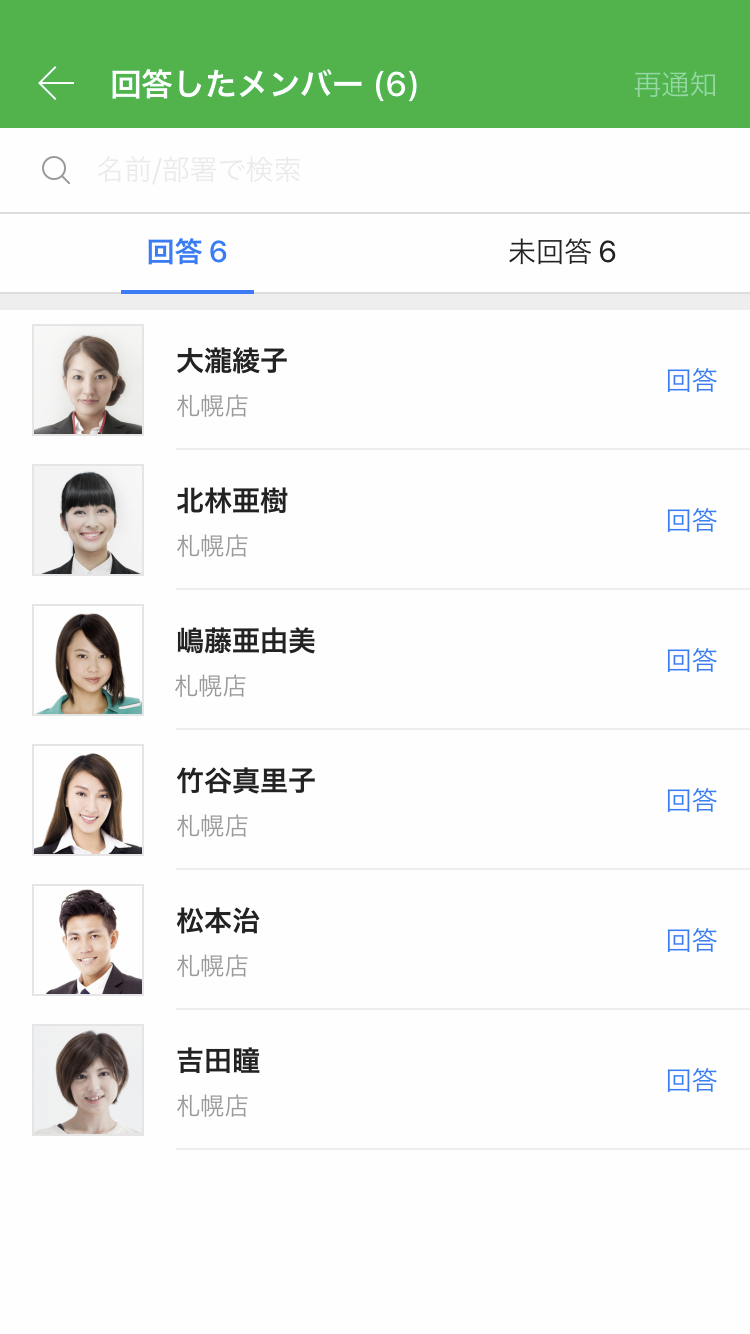The height and width of the screenshot is (1334, 750).
Task: Tap the 再通知 button
Action: pyautogui.click(x=675, y=85)
